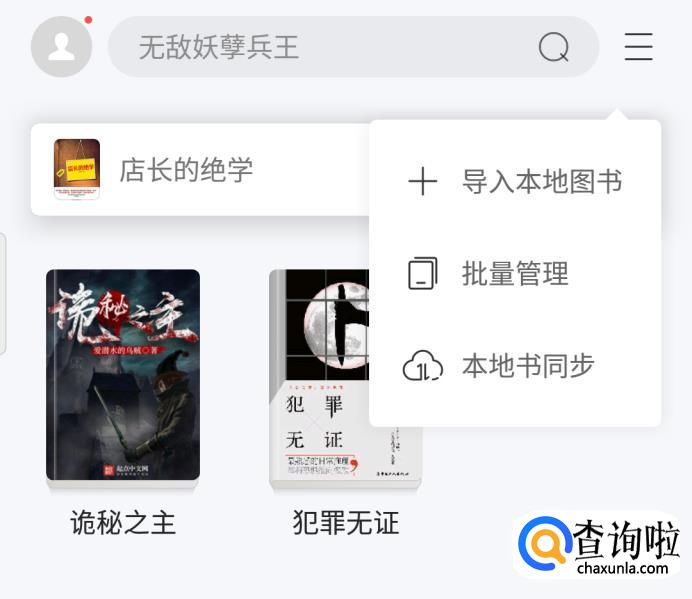Select 导入本地图书 to import local books

pos(515,182)
